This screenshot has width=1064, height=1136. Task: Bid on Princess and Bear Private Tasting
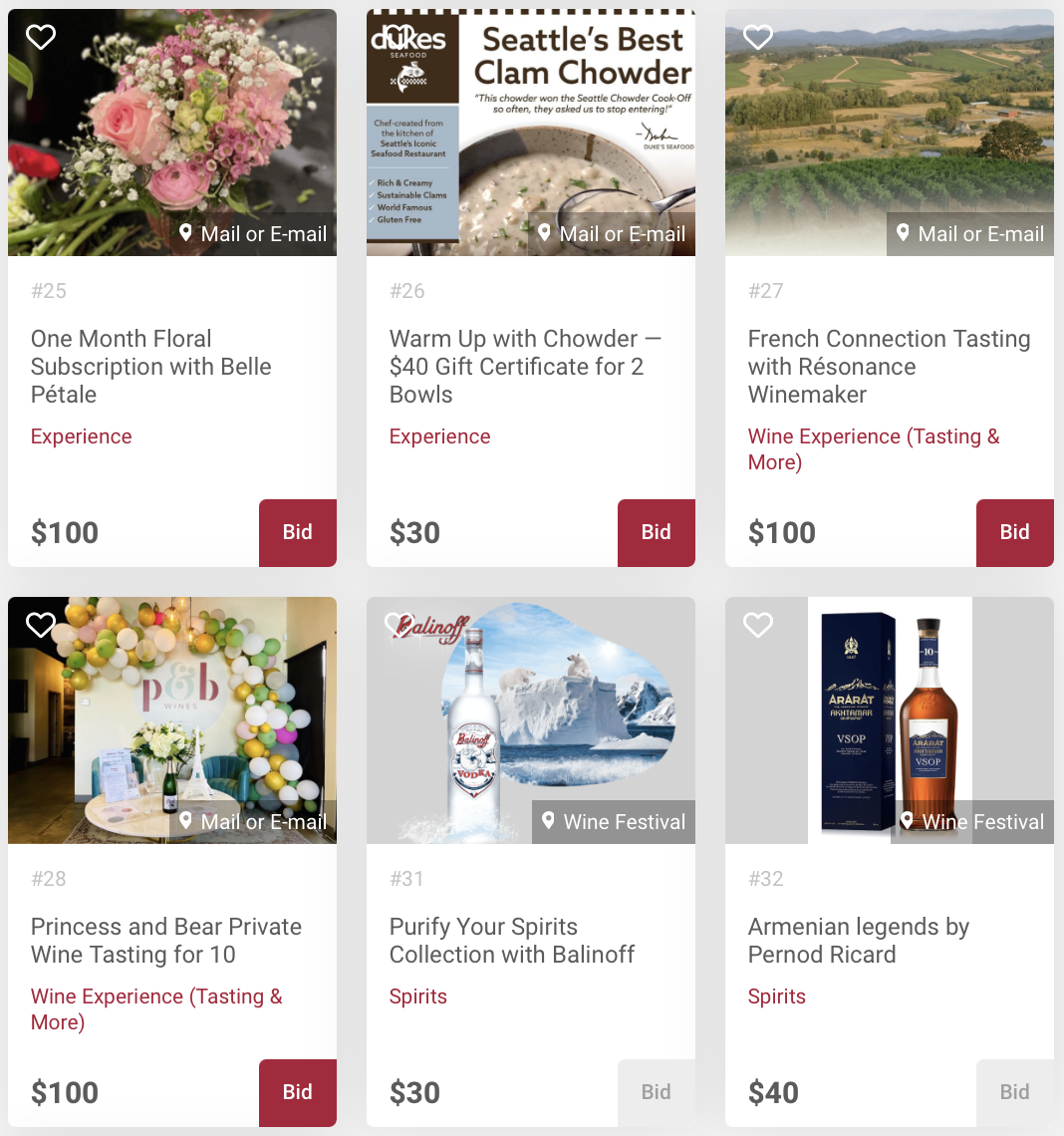pyautogui.click(x=297, y=1092)
